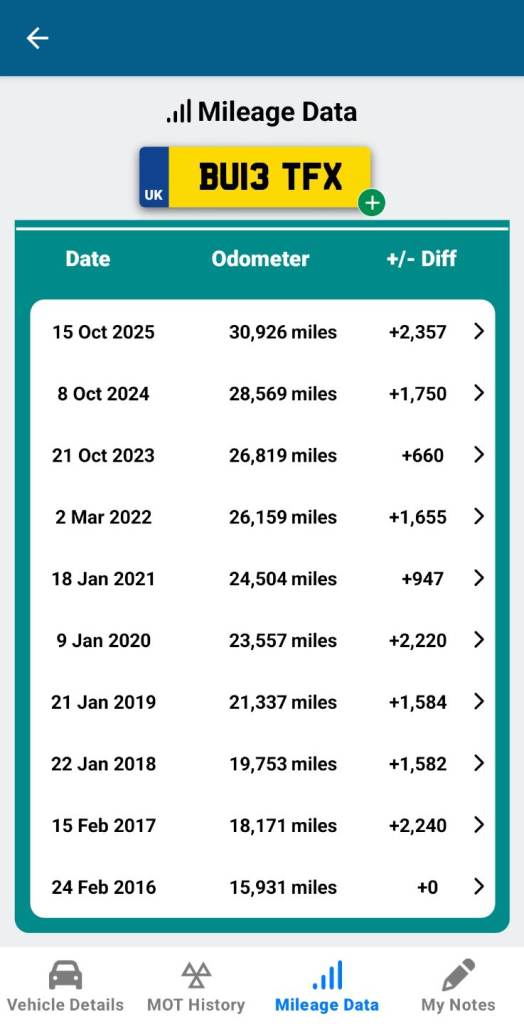524x1024 pixels.
Task: Select the 18 Jan 2021 odometer entry
Action: [x=263, y=579]
